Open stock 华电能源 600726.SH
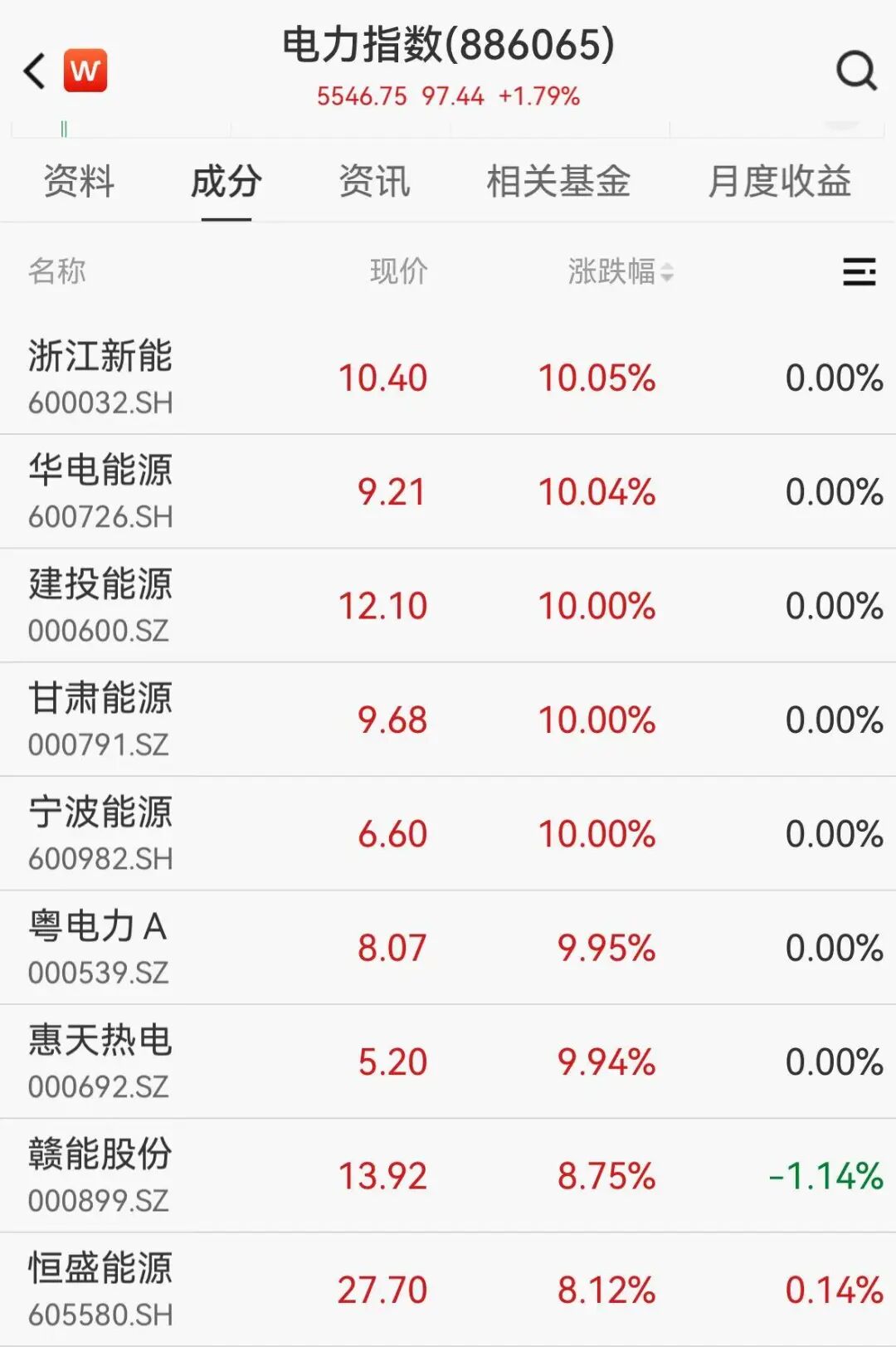This screenshot has height=1347, width=896. tap(448, 491)
